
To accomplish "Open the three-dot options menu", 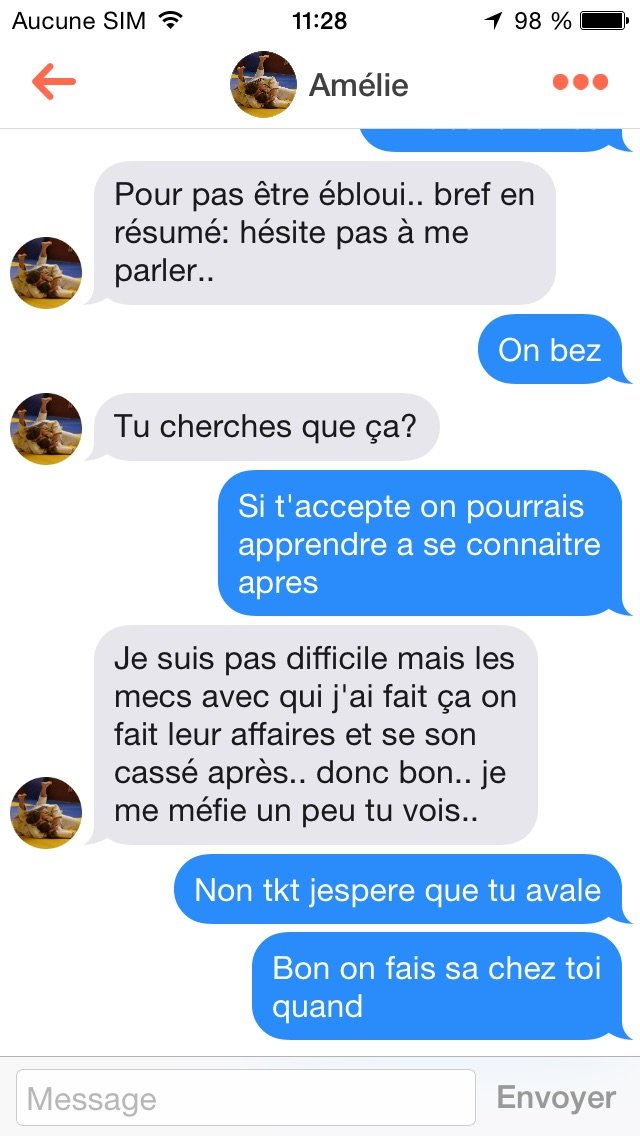I will [580, 83].
